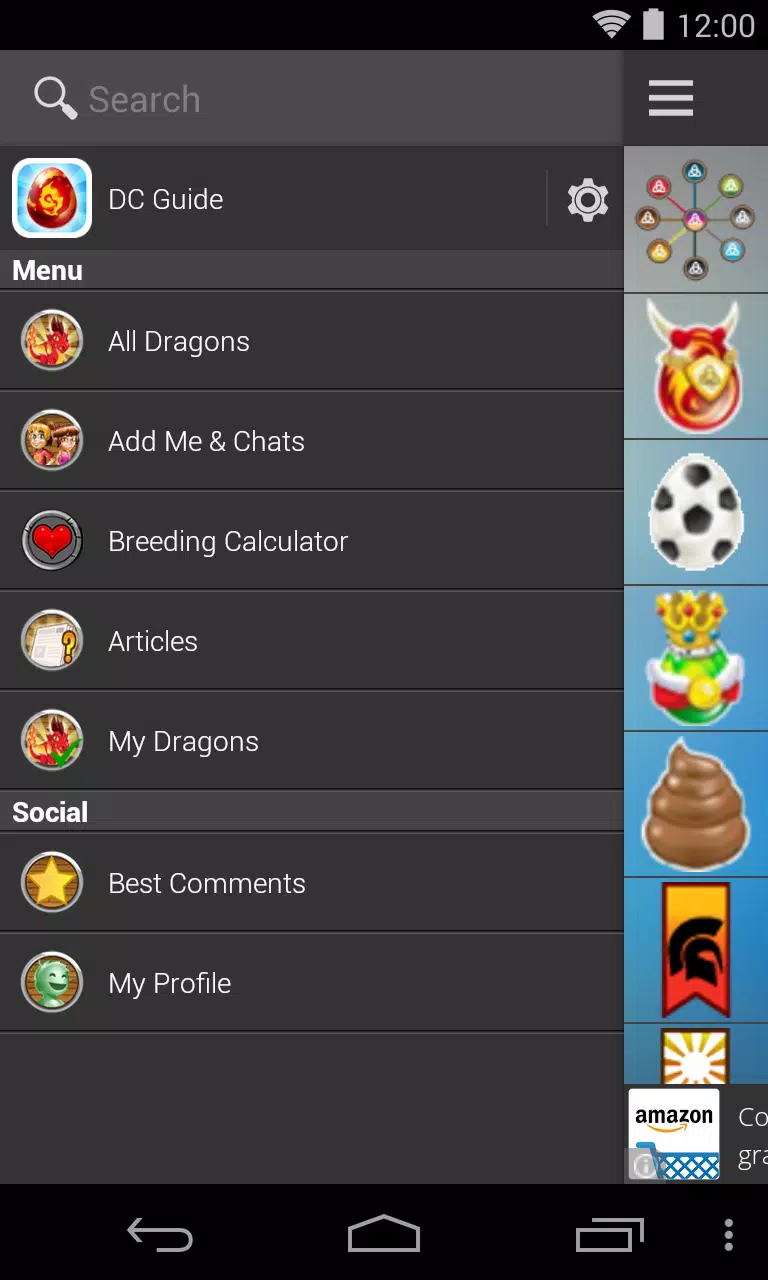This screenshot has width=768, height=1280.
Task: Tap the DC Guide app icon
Action: click(51, 198)
